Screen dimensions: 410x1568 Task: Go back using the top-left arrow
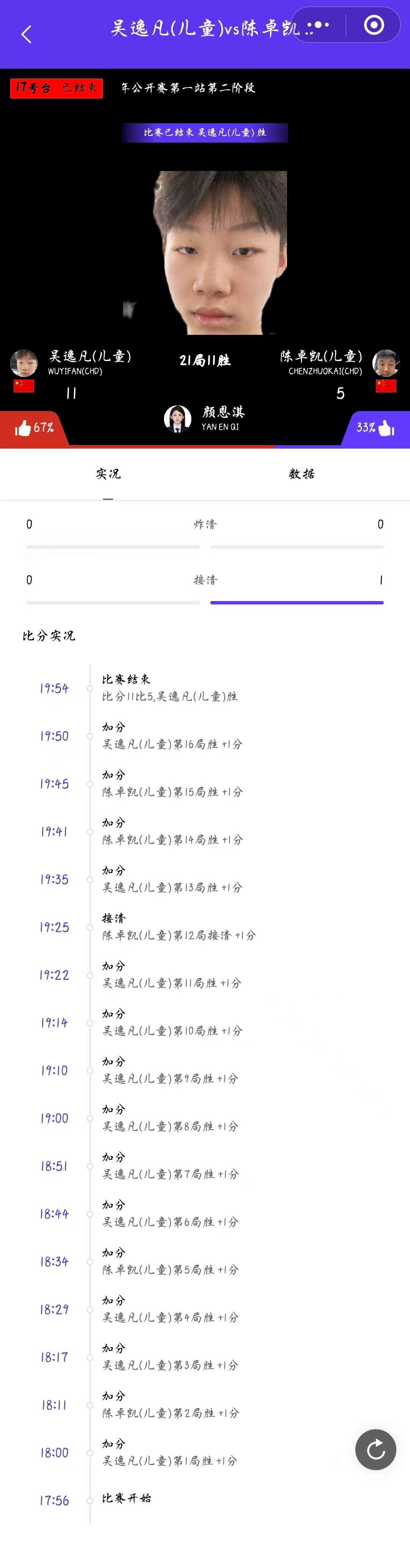[x=26, y=34]
